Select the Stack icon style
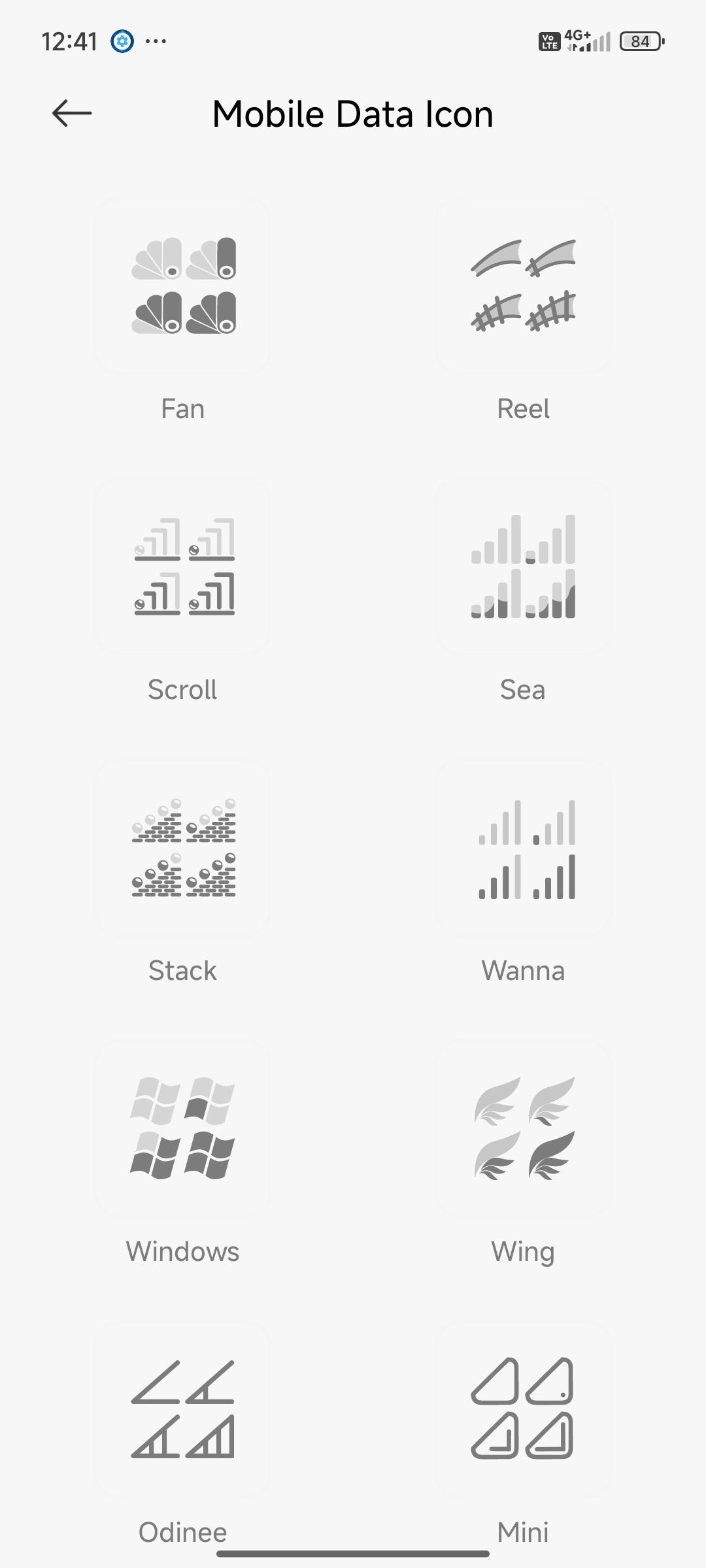Image resolution: width=706 pixels, height=1568 pixels. (x=183, y=848)
